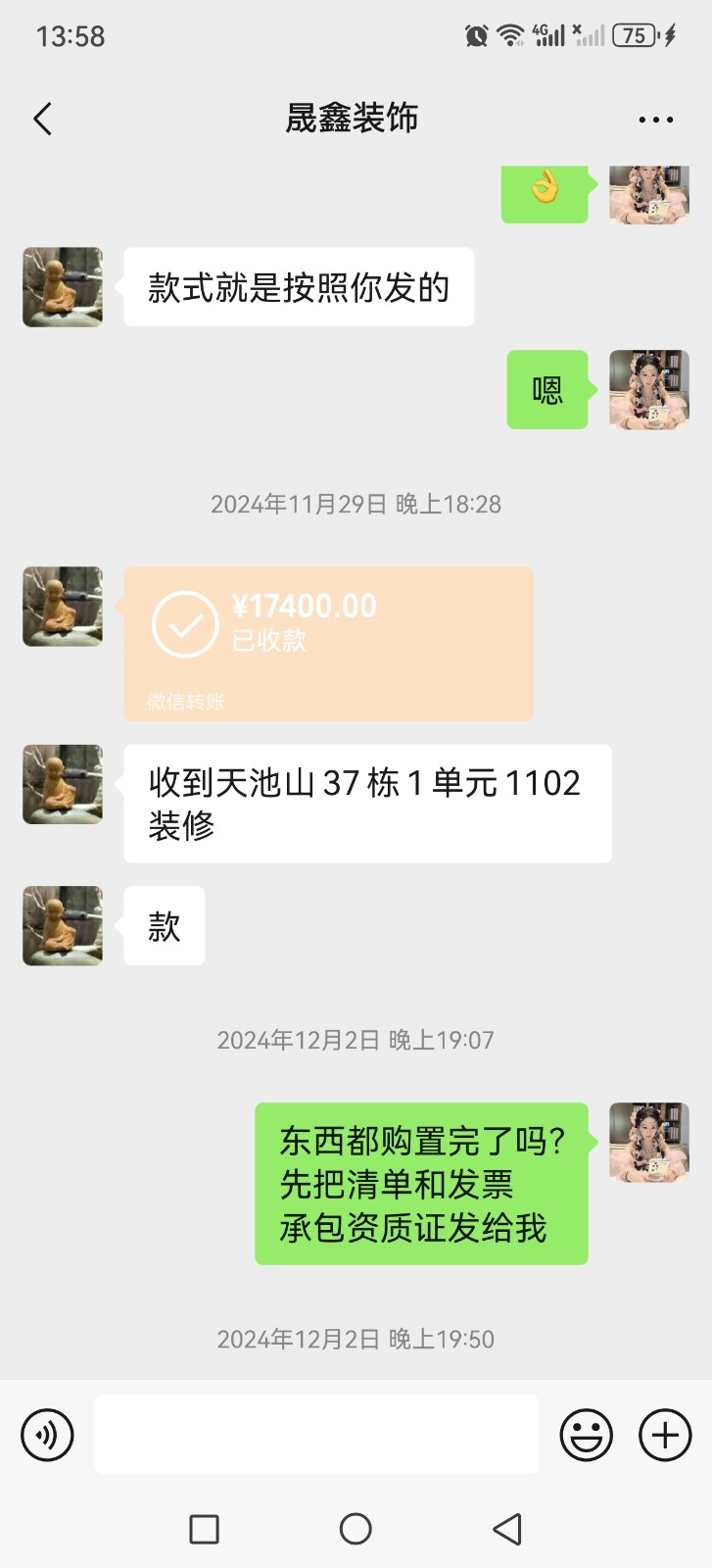Screen dimensions: 712x1568
Task: Focus the message text field
Action: tap(315, 1435)
